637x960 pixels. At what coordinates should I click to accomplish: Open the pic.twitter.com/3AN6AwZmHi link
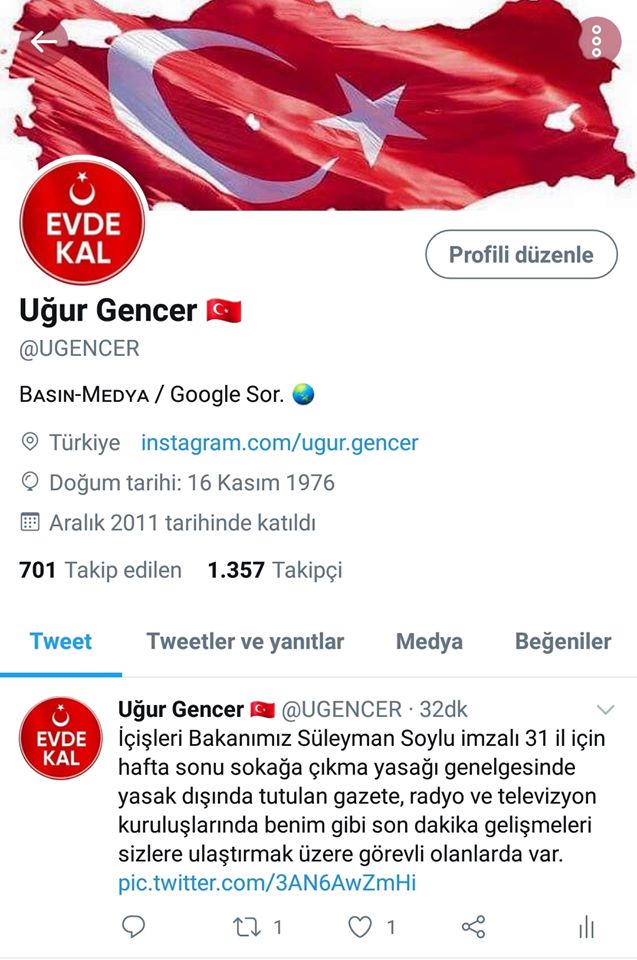[266, 882]
